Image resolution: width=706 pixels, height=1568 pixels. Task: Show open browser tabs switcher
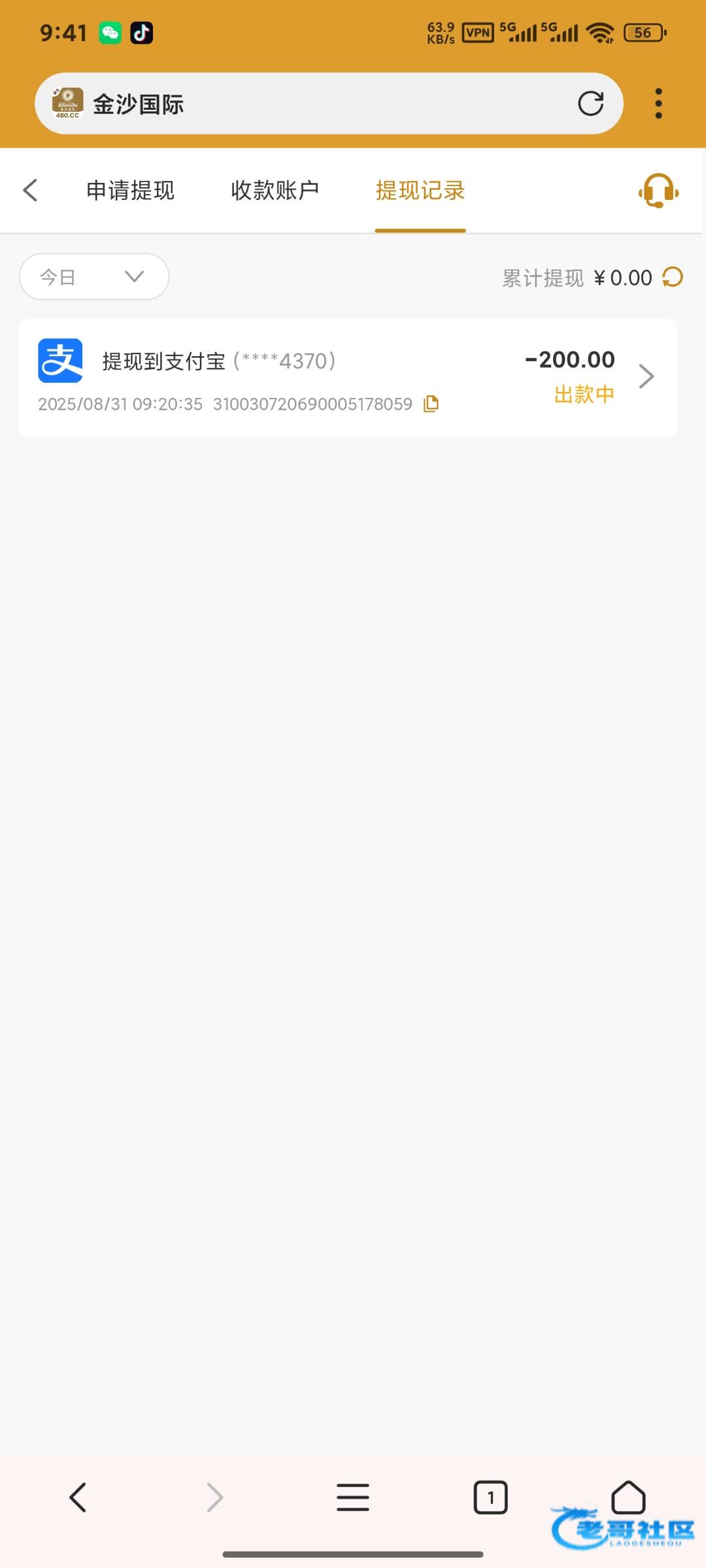point(490,1497)
